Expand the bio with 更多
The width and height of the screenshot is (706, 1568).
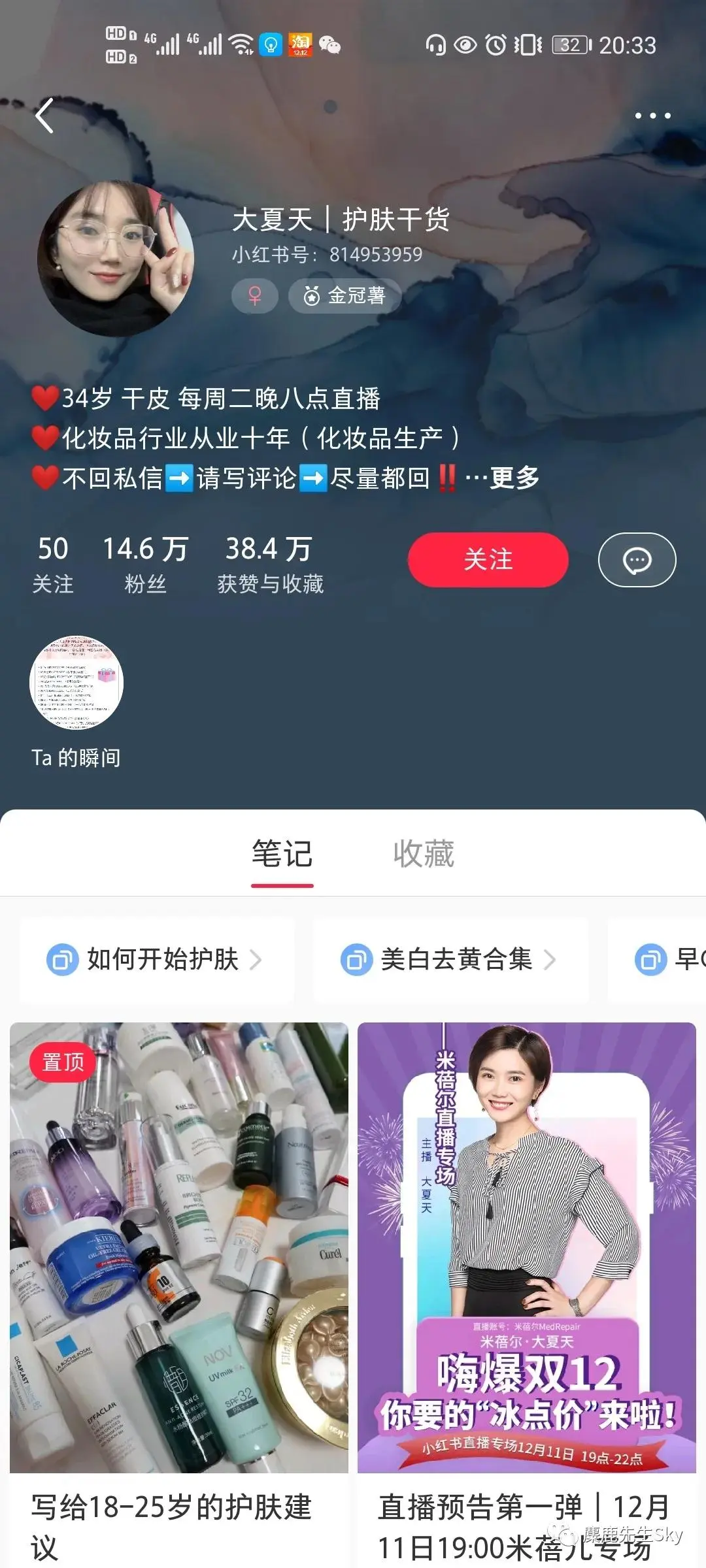pyautogui.click(x=514, y=478)
